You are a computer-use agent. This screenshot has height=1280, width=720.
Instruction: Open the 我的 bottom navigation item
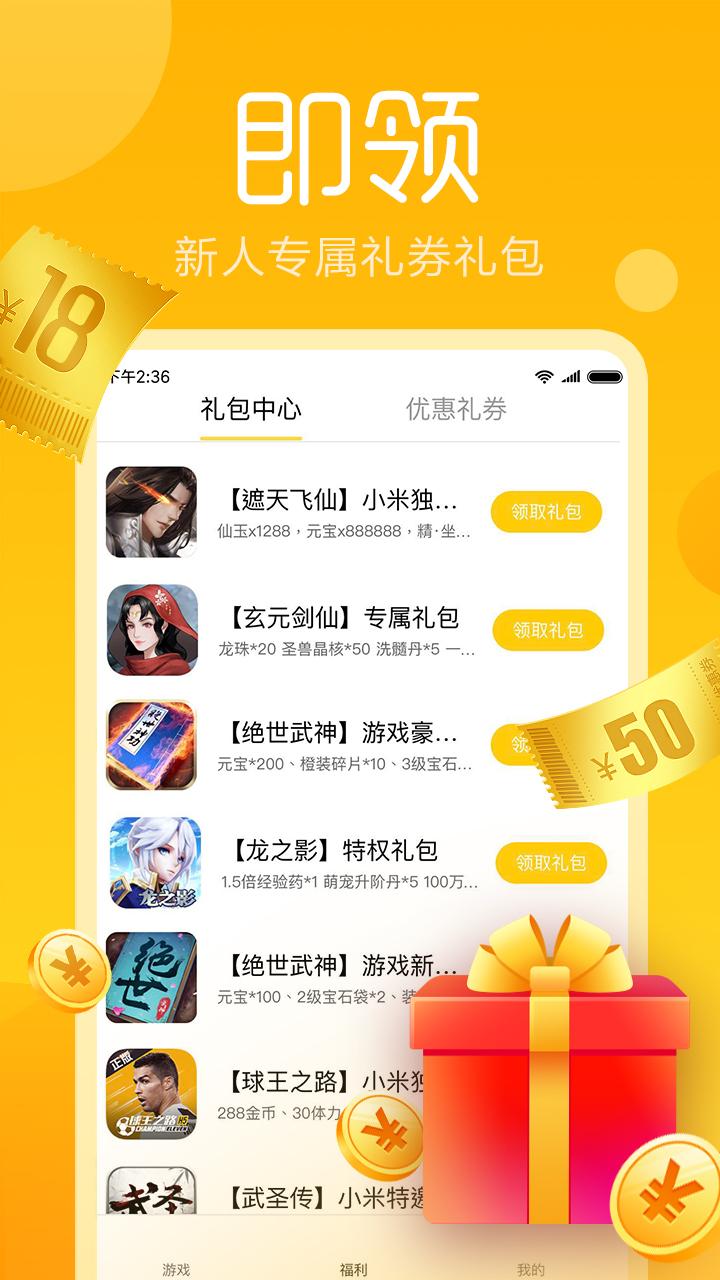click(x=530, y=1262)
